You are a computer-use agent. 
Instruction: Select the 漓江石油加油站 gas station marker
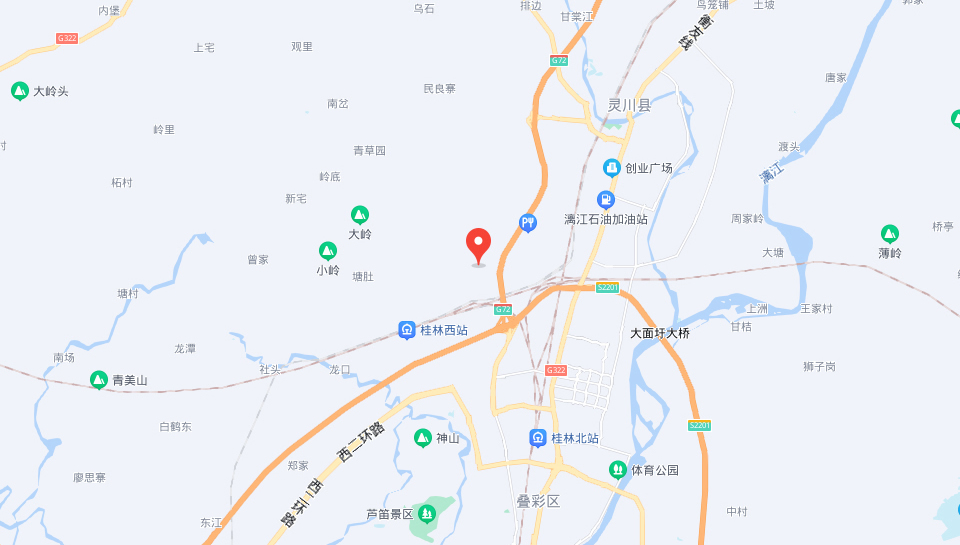[x=605, y=200]
